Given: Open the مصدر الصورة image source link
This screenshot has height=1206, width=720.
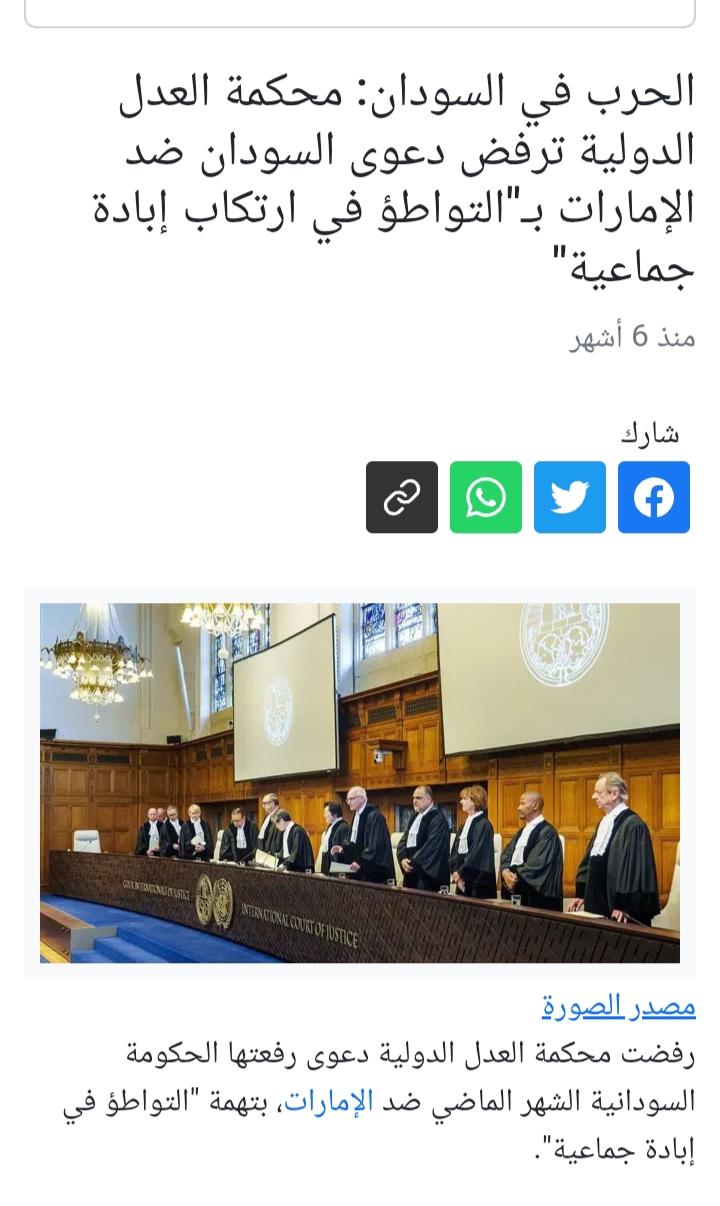Looking at the screenshot, I should pyautogui.click(x=619, y=1006).
